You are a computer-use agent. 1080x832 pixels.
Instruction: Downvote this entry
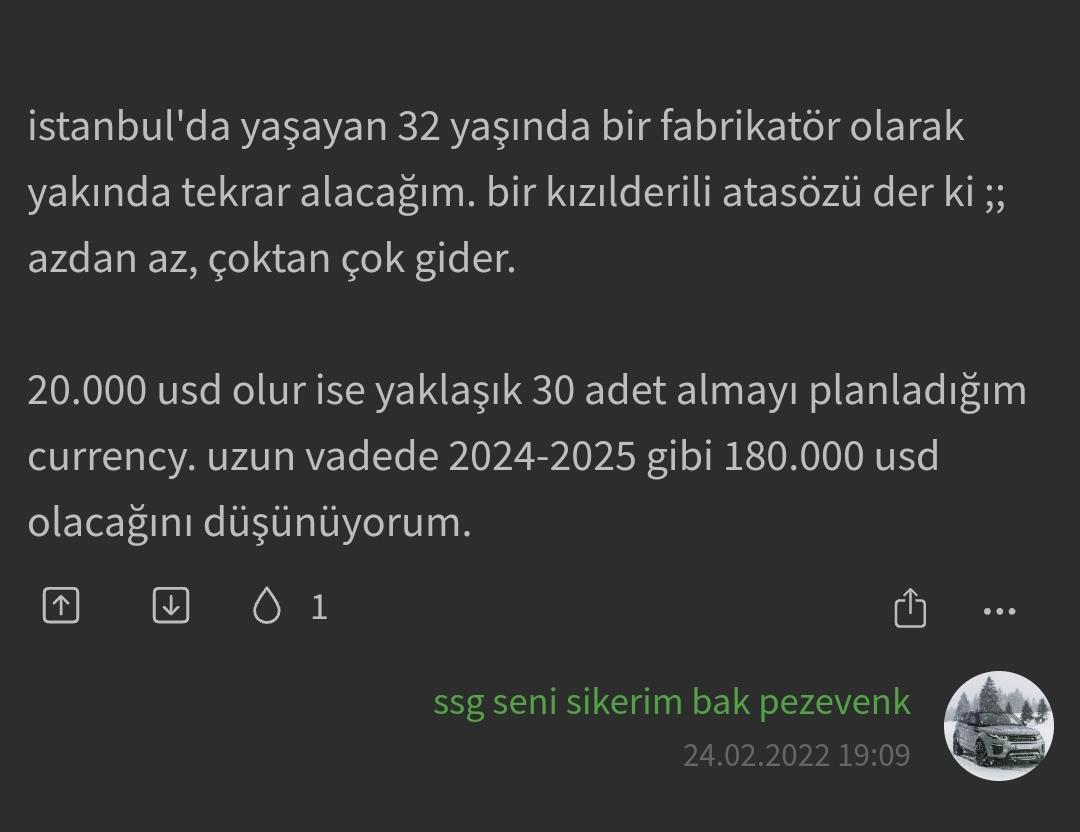(x=171, y=605)
